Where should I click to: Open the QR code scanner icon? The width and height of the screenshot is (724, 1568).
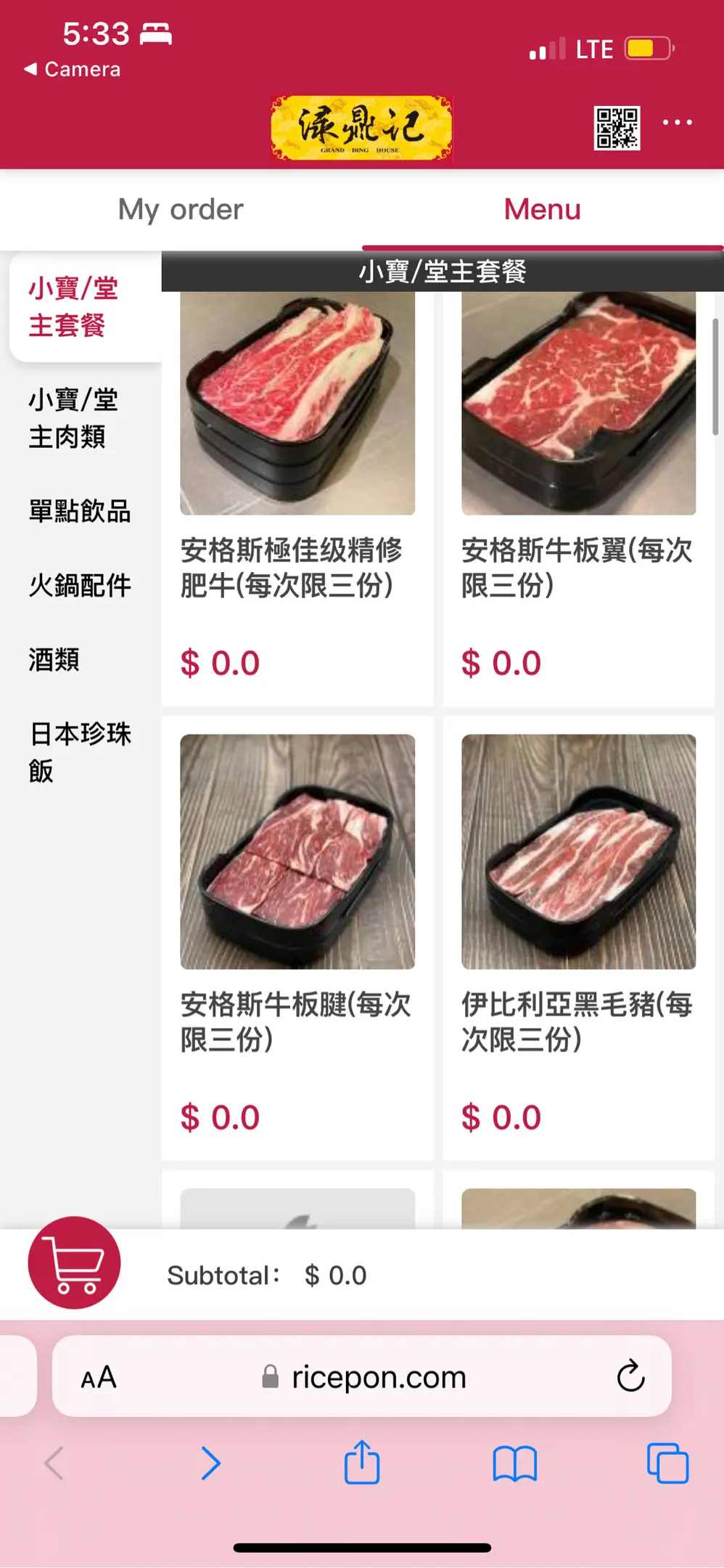click(x=617, y=128)
